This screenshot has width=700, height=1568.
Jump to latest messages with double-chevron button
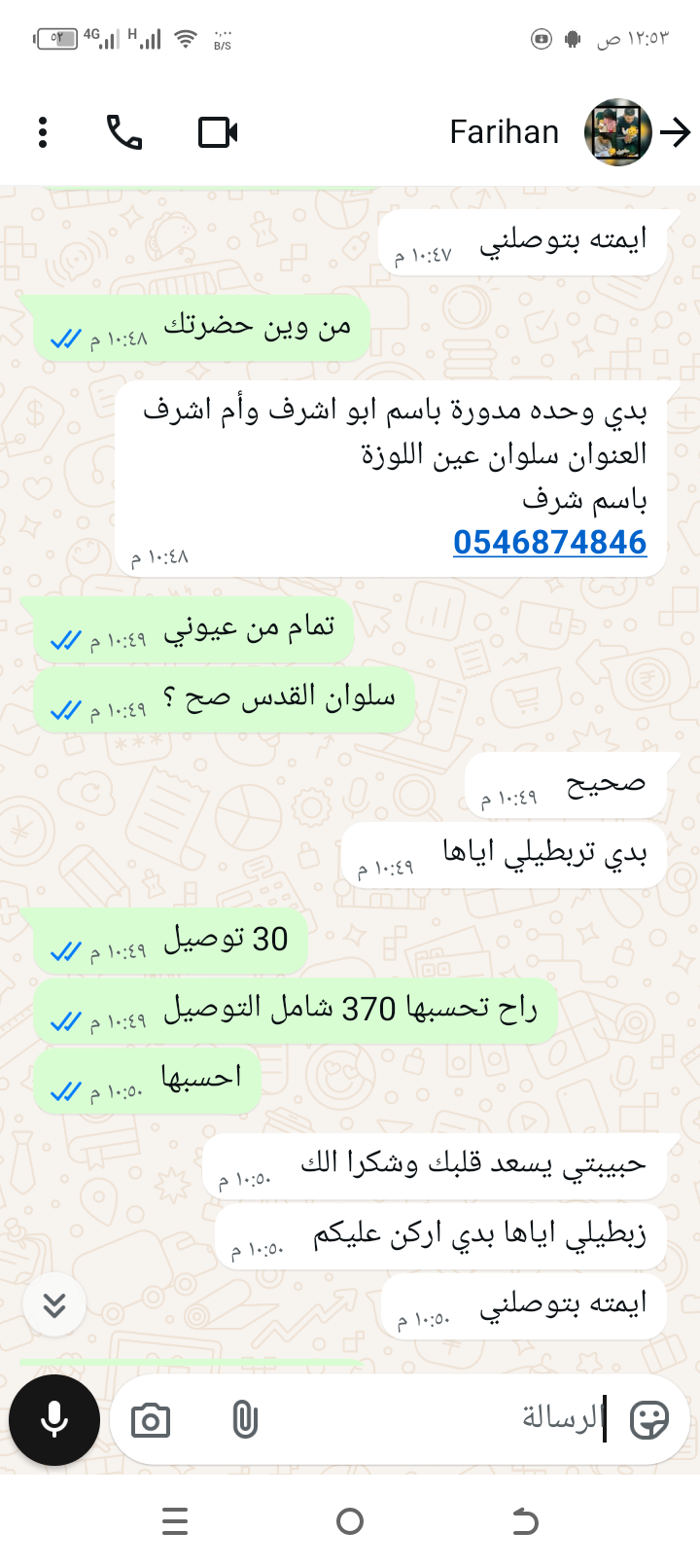(x=54, y=1304)
